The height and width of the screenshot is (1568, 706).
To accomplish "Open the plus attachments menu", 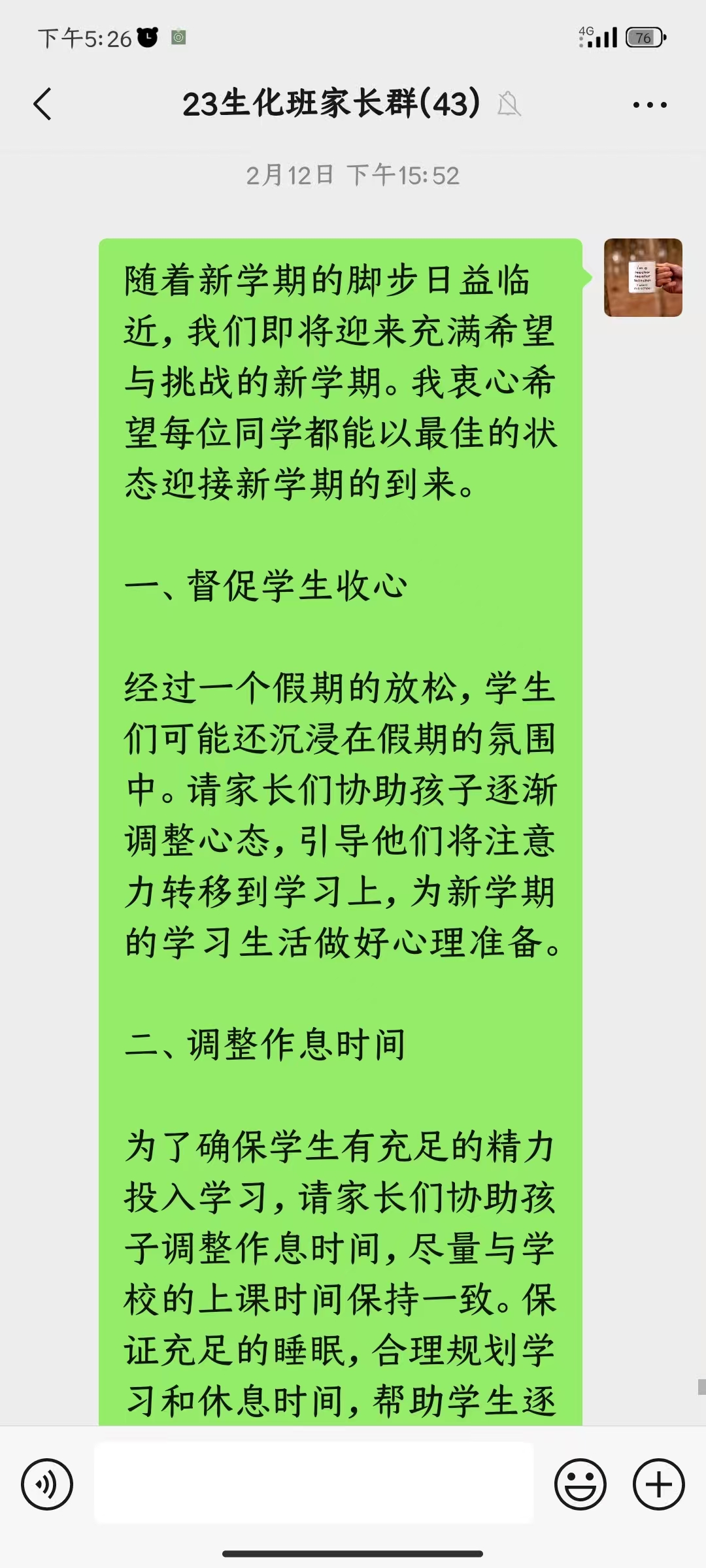I will point(658,1484).
